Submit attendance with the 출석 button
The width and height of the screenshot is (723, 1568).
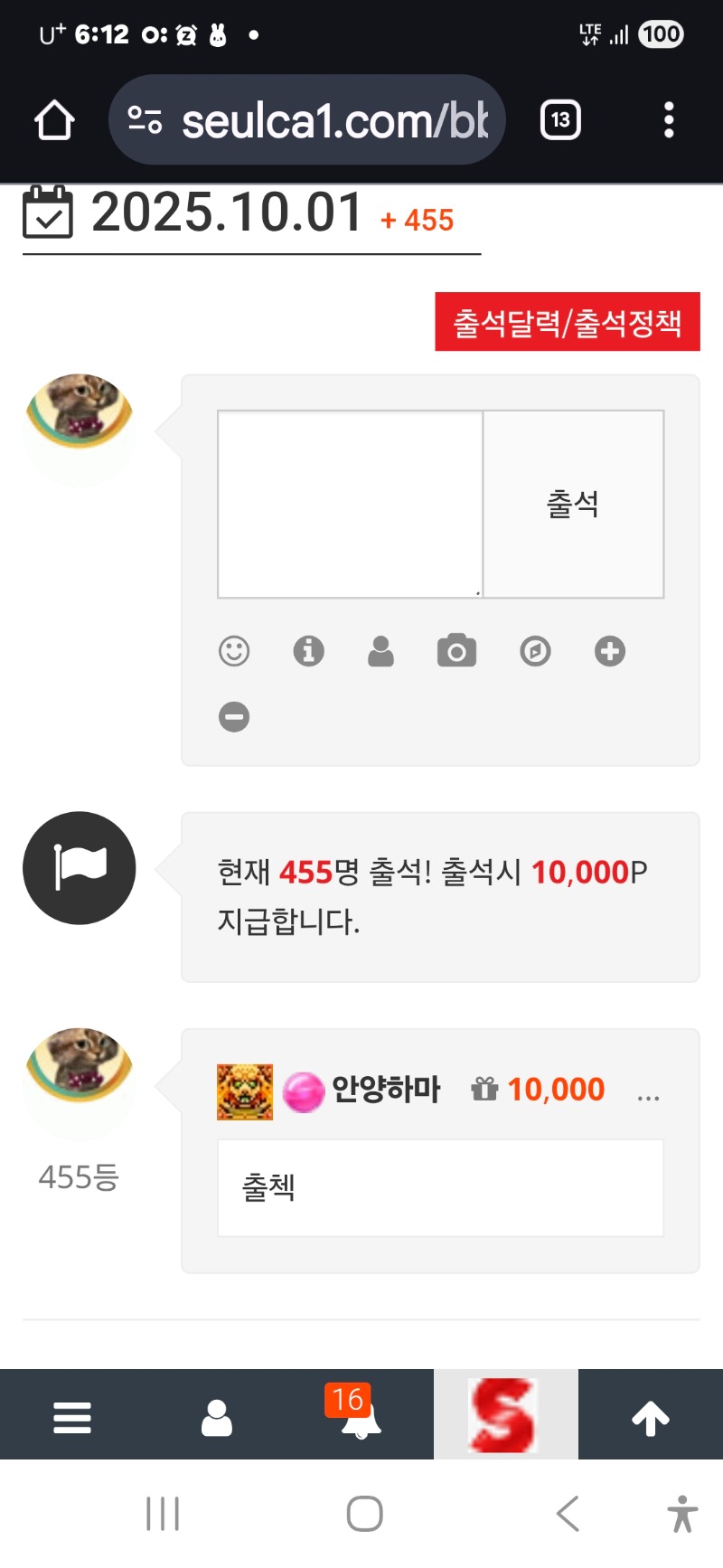573,504
